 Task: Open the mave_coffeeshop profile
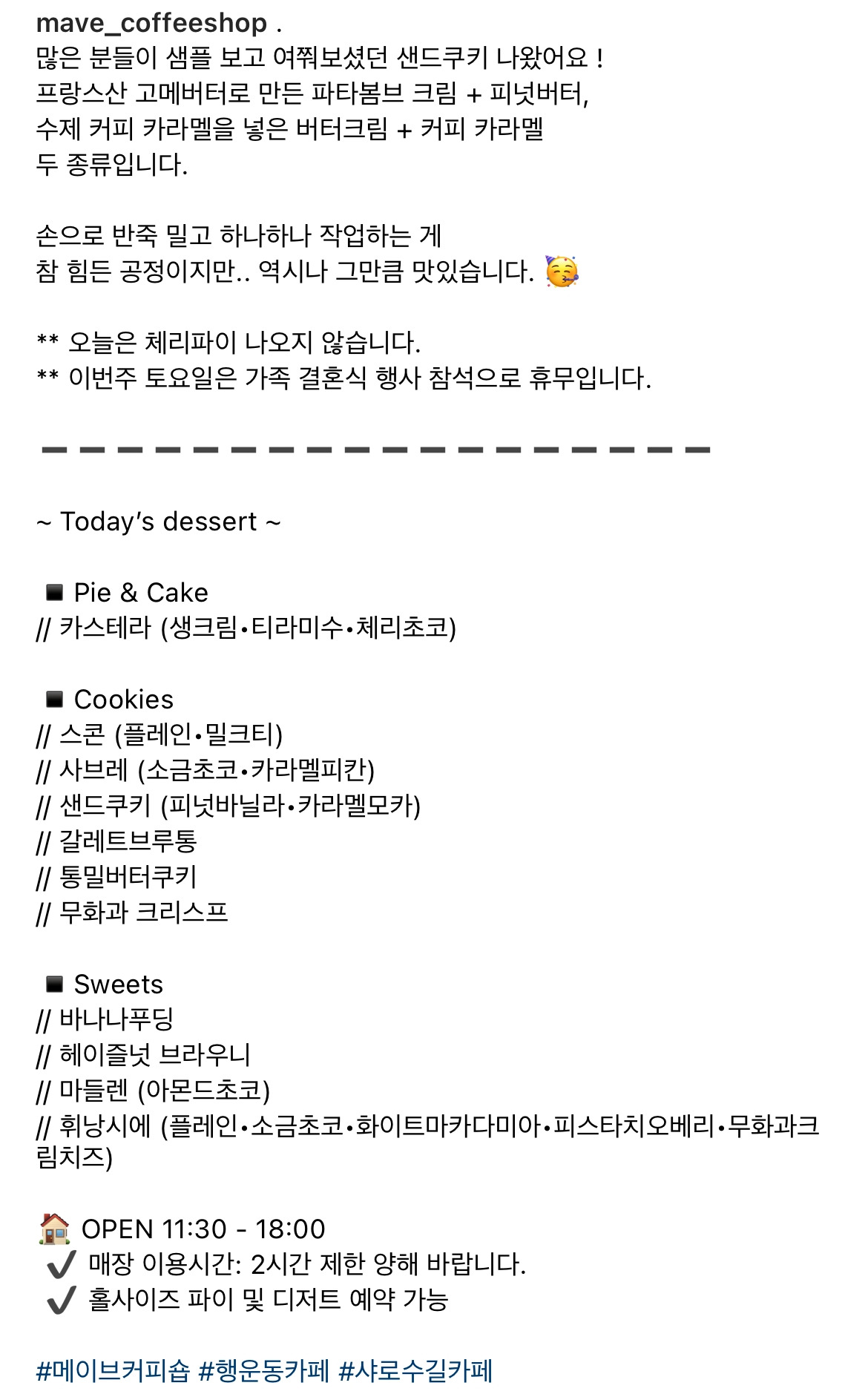click(x=151, y=23)
